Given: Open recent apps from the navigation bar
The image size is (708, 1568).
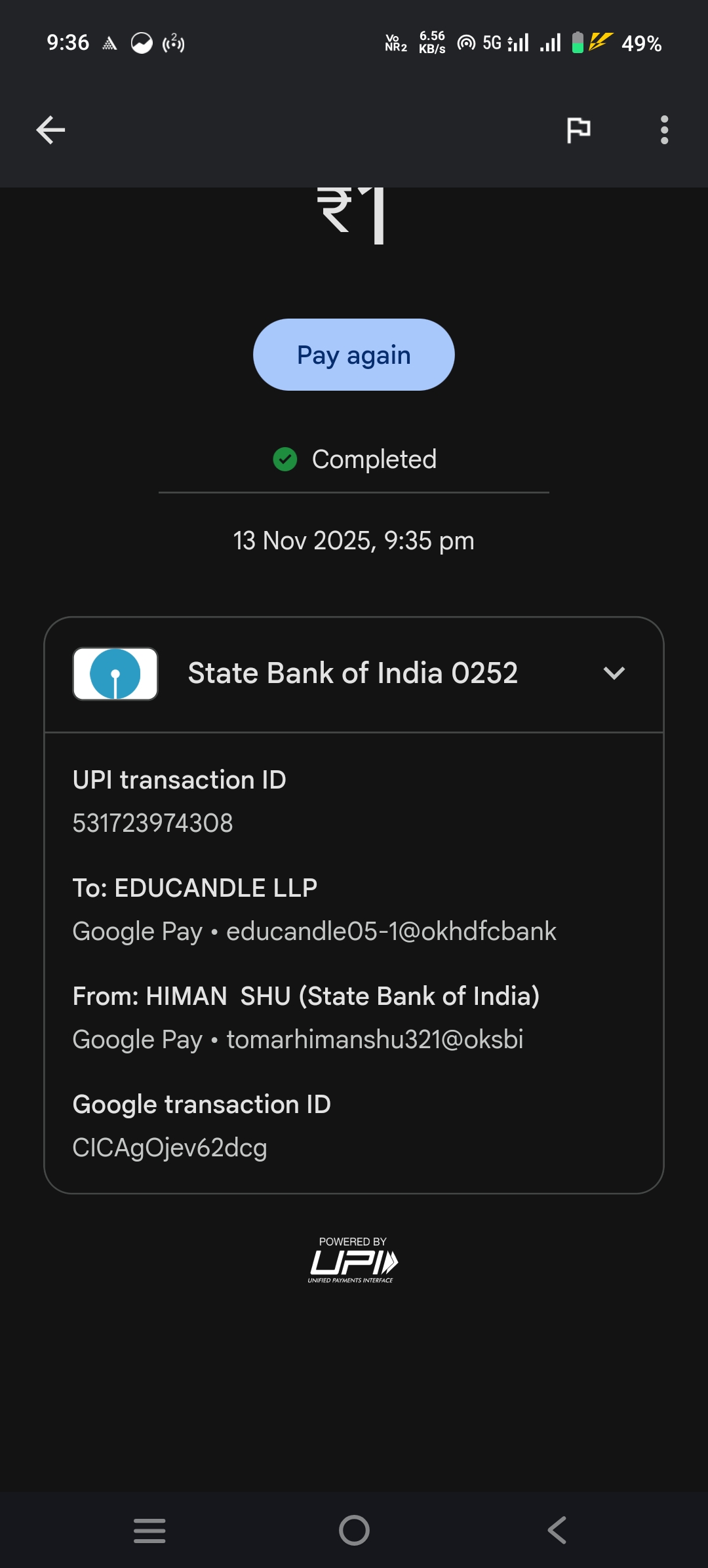Looking at the screenshot, I should tap(149, 1531).
